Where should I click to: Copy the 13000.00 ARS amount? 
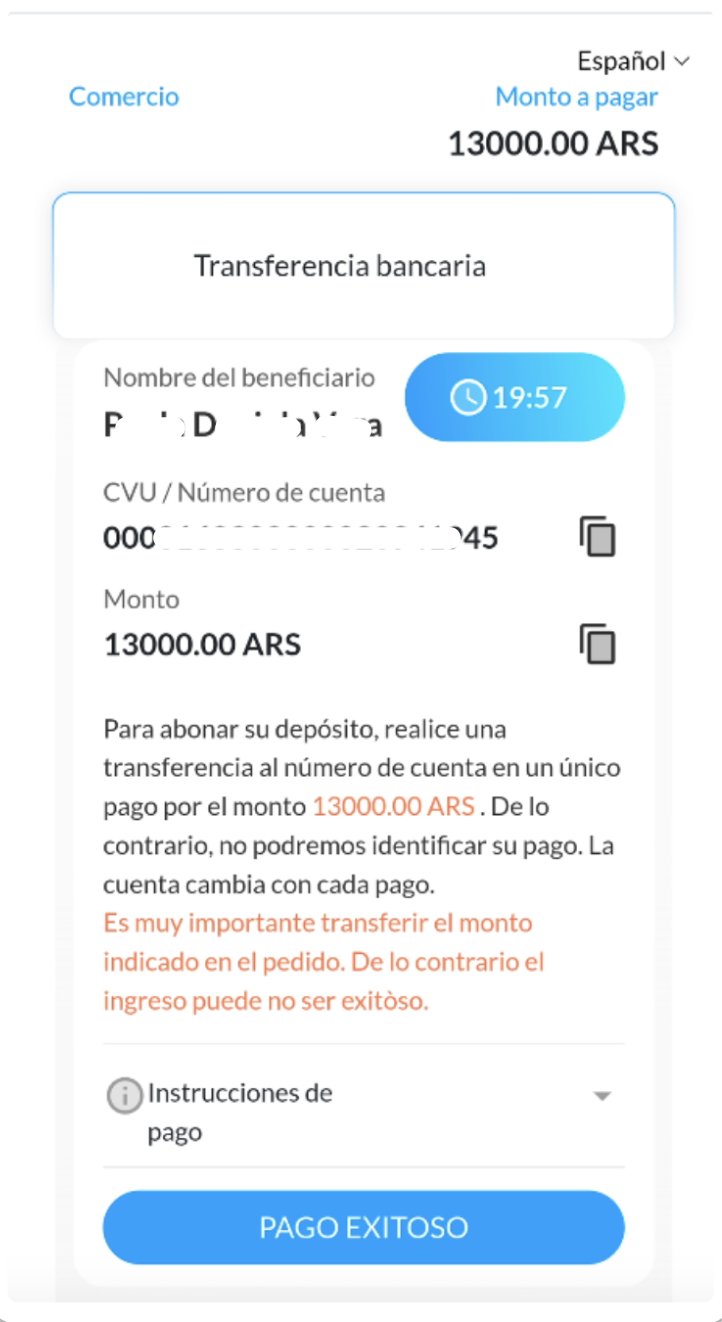pos(597,644)
